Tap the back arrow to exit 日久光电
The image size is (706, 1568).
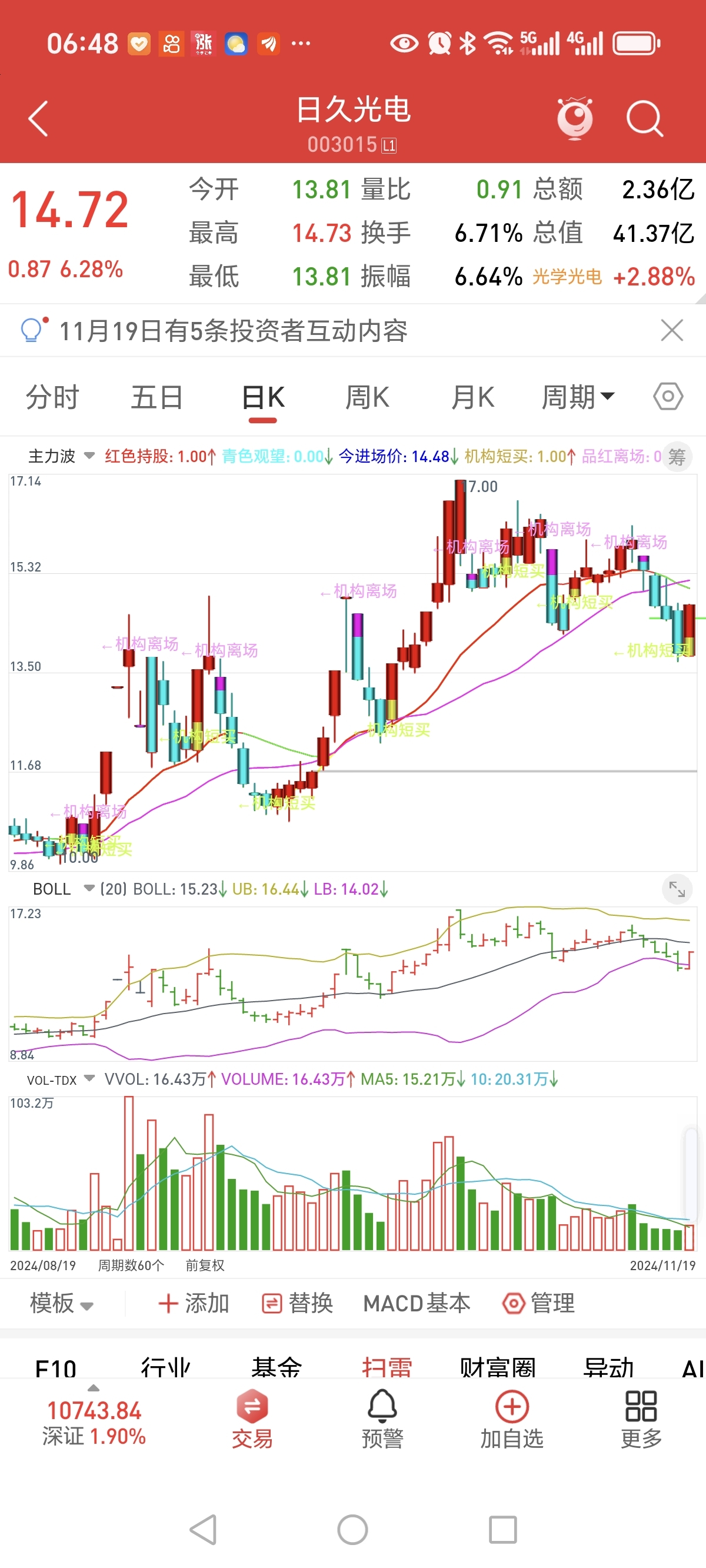click(x=38, y=118)
